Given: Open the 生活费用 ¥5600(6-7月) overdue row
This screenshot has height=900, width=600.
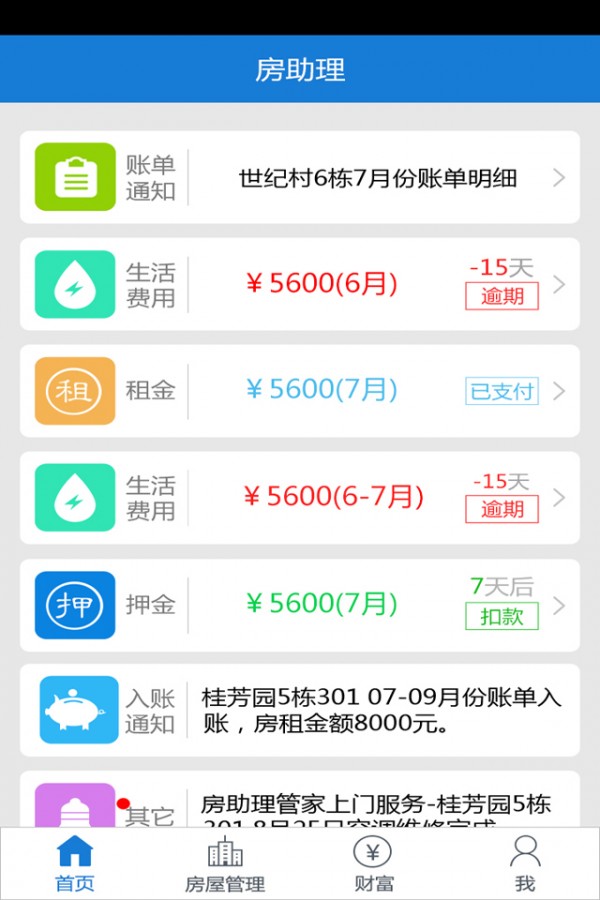Looking at the screenshot, I should point(300,497).
